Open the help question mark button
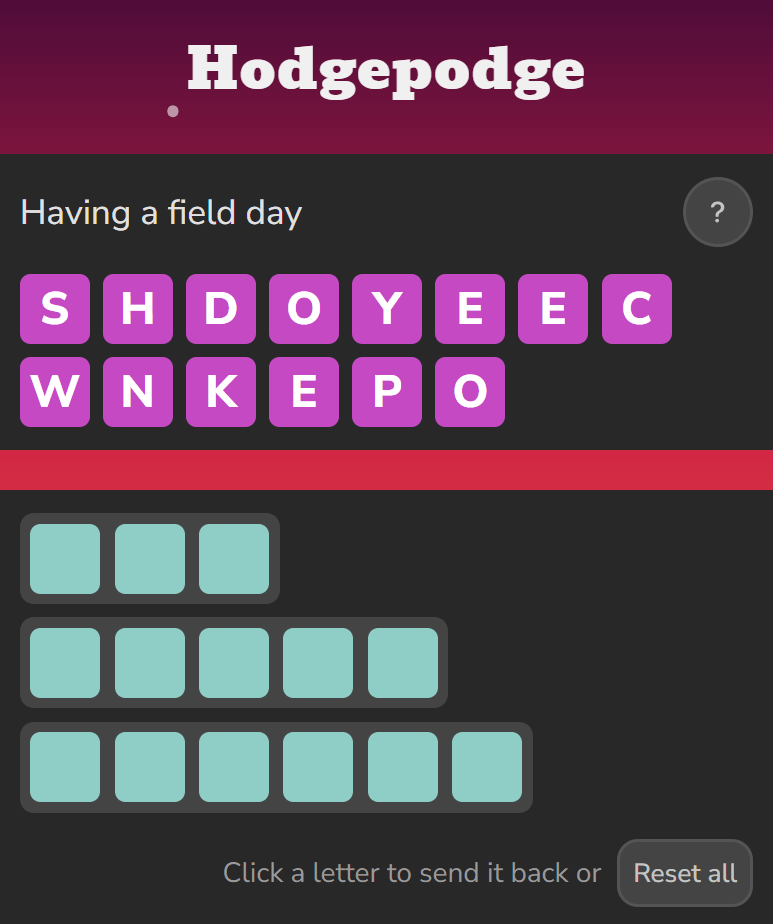Viewport: 773px width, 924px height. point(717,212)
